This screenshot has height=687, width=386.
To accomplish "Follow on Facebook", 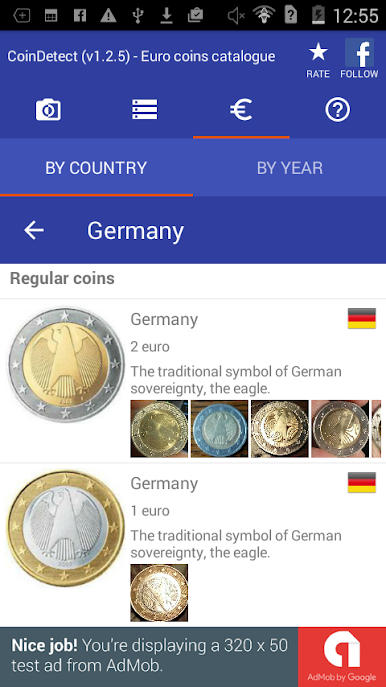I will point(359,58).
